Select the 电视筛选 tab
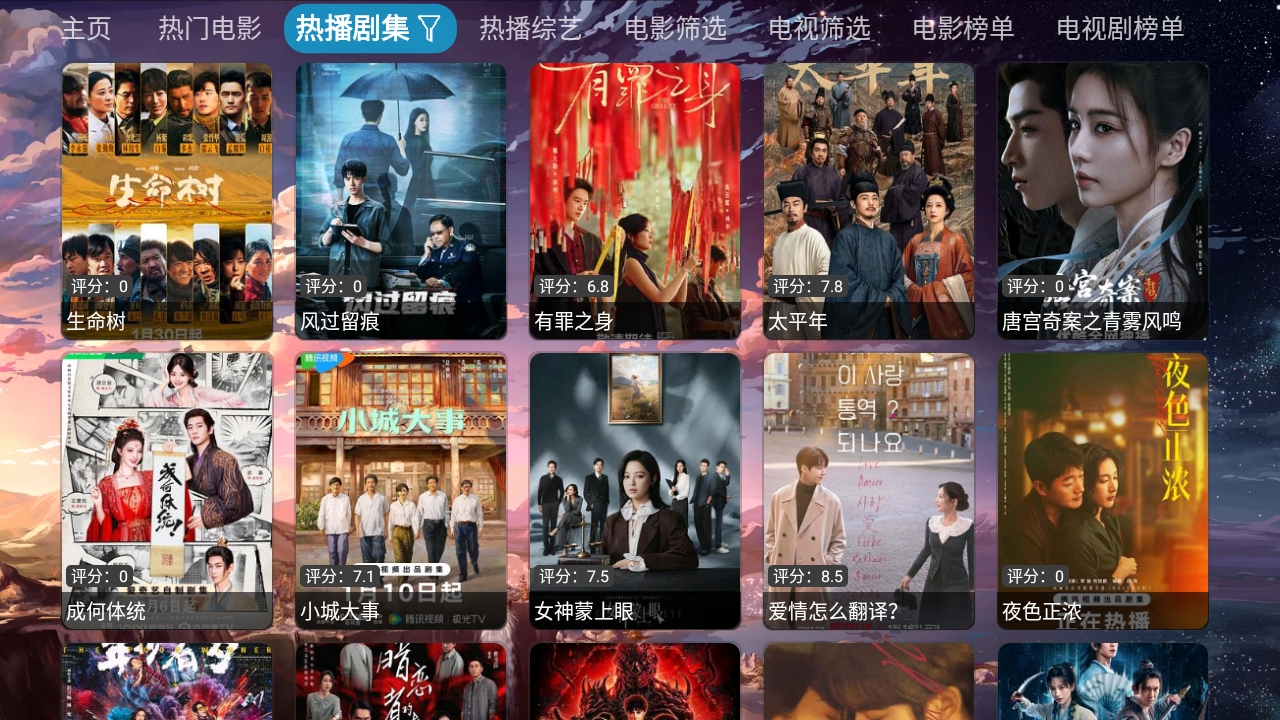 pyautogui.click(x=819, y=29)
